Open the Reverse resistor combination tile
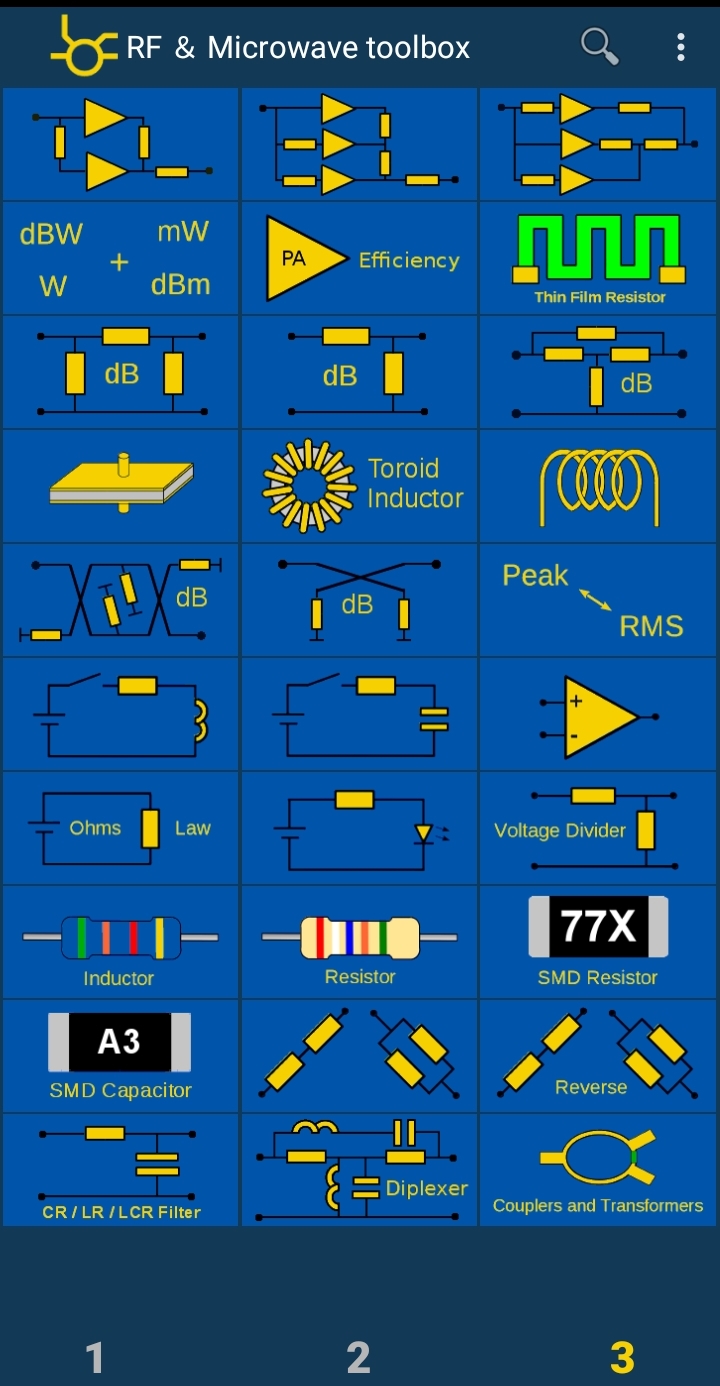Image resolution: width=720 pixels, height=1386 pixels. point(598,1056)
